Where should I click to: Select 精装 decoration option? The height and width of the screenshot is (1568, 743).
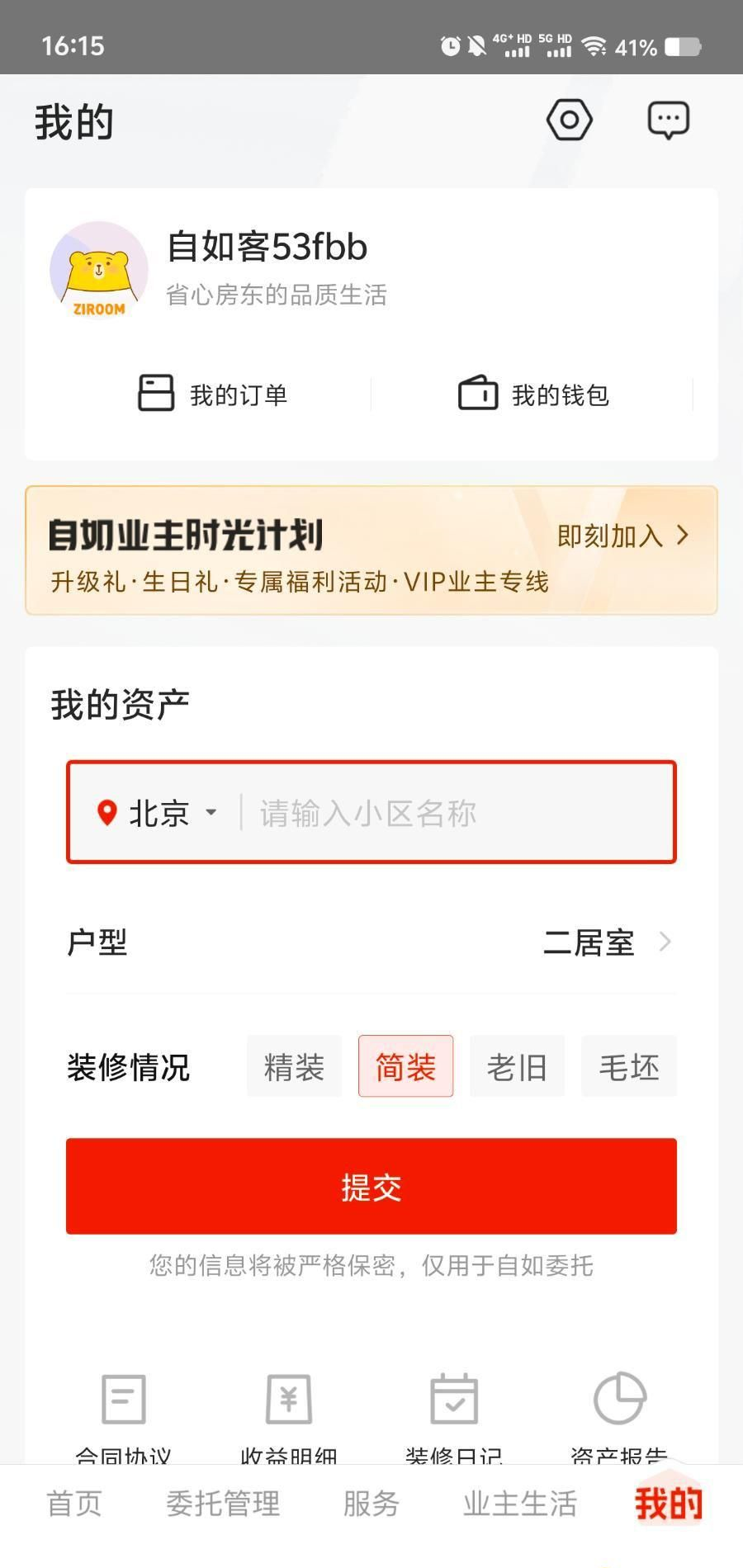pyautogui.click(x=294, y=1066)
